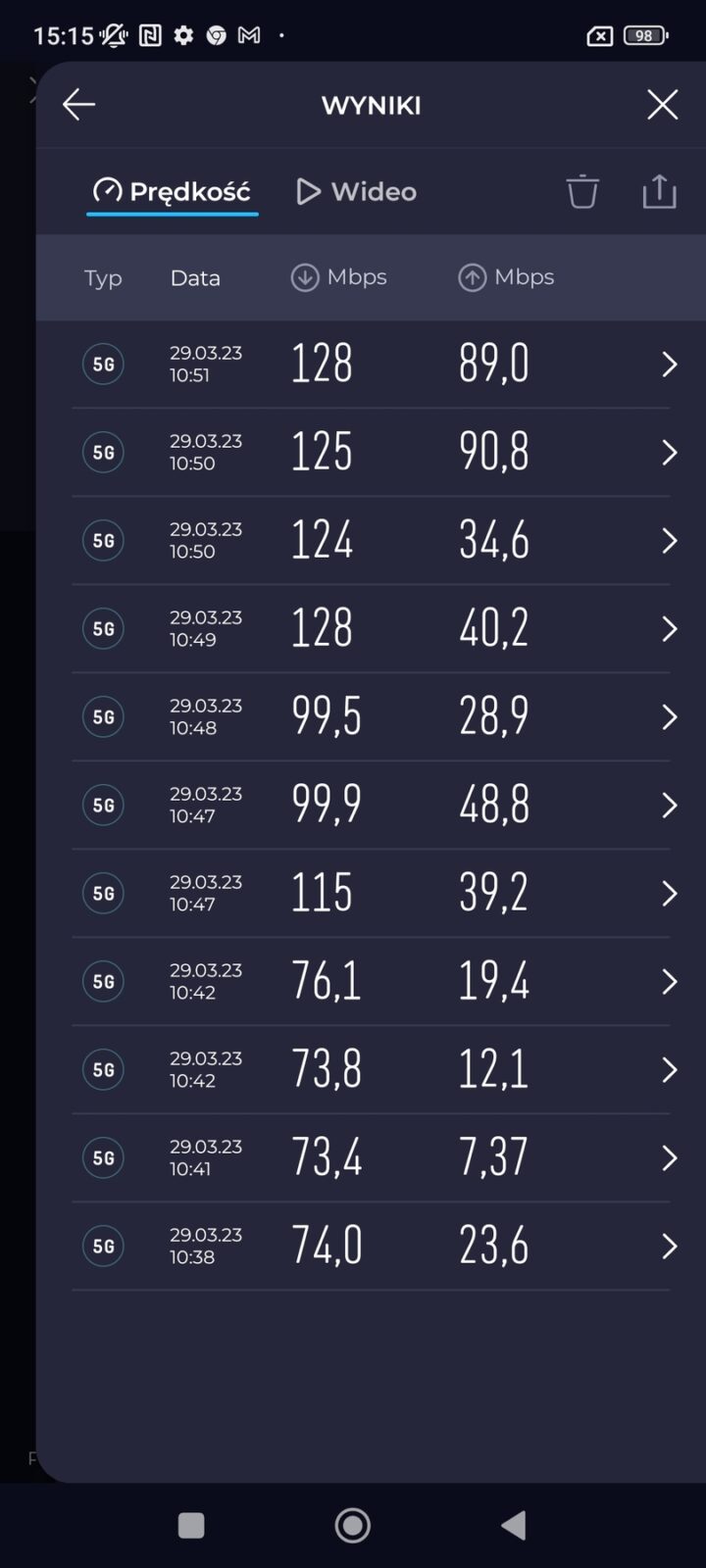Select the Prędkość tab
The image size is (706, 1568).
[x=173, y=191]
